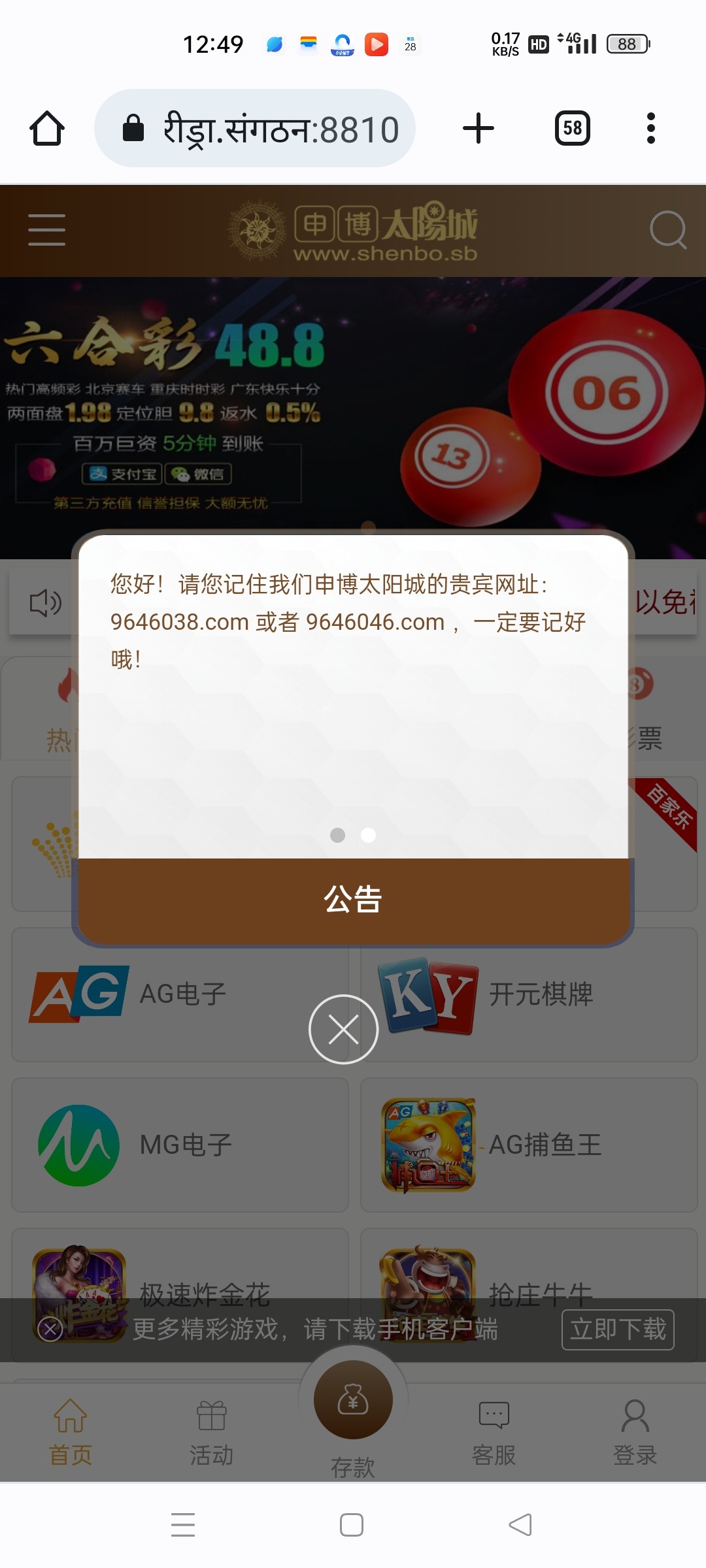Open the browser overflow menu

coord(650,128)
